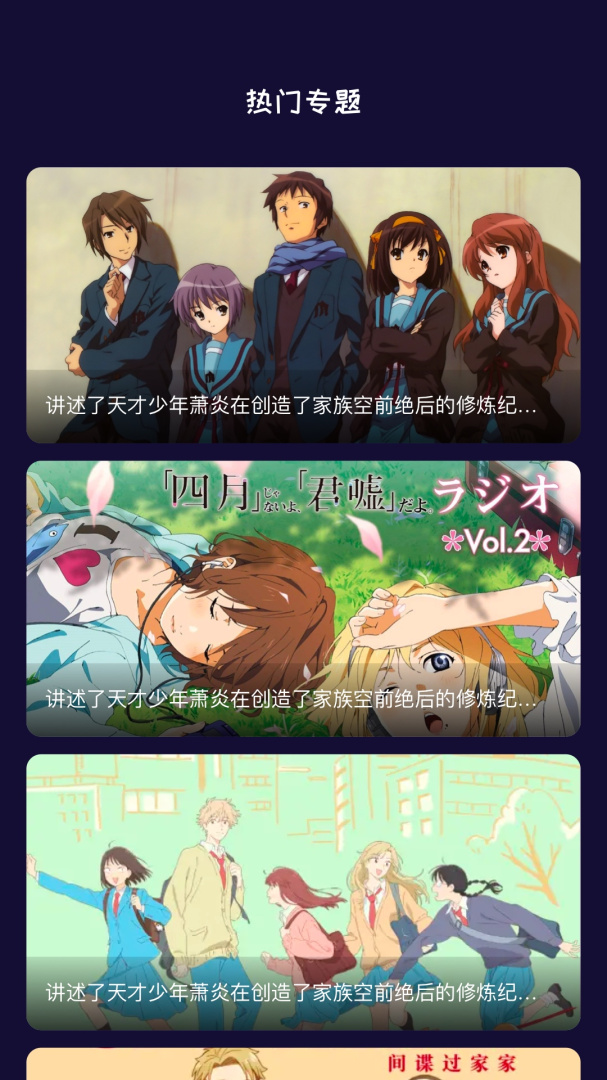Viewport: 607px width, 1080px height.
Task: Open the Haruhi group anime topic card
Action: click(303, 305)
